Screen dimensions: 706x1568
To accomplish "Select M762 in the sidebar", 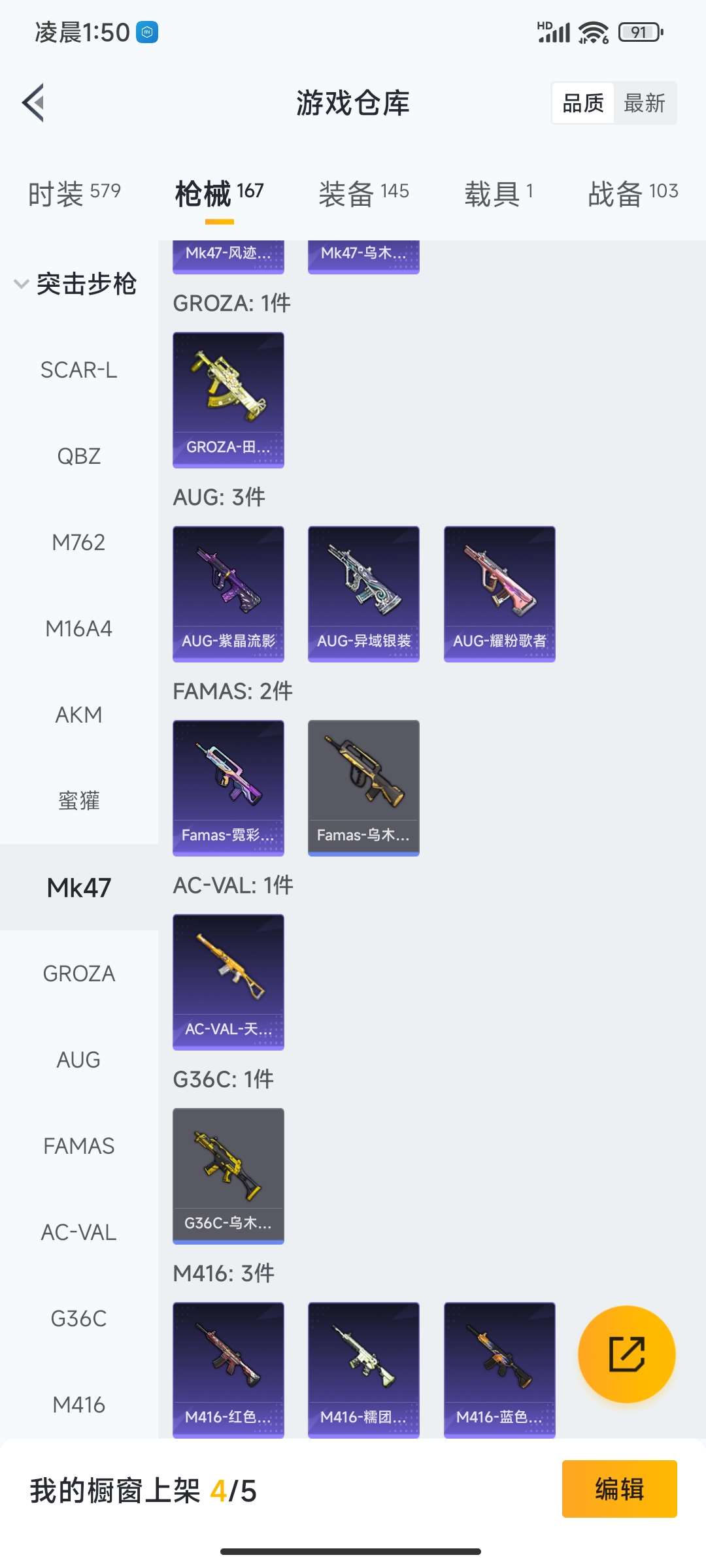I will (x=78, y=542).
